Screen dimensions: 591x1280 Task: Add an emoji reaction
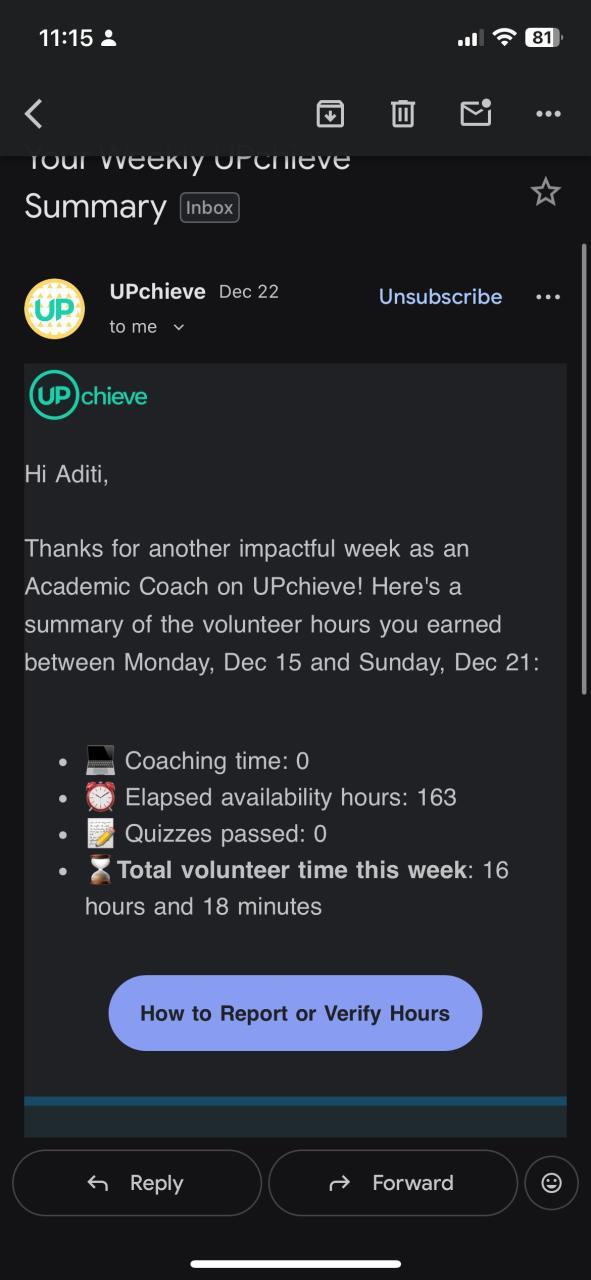pos(551,1183)
